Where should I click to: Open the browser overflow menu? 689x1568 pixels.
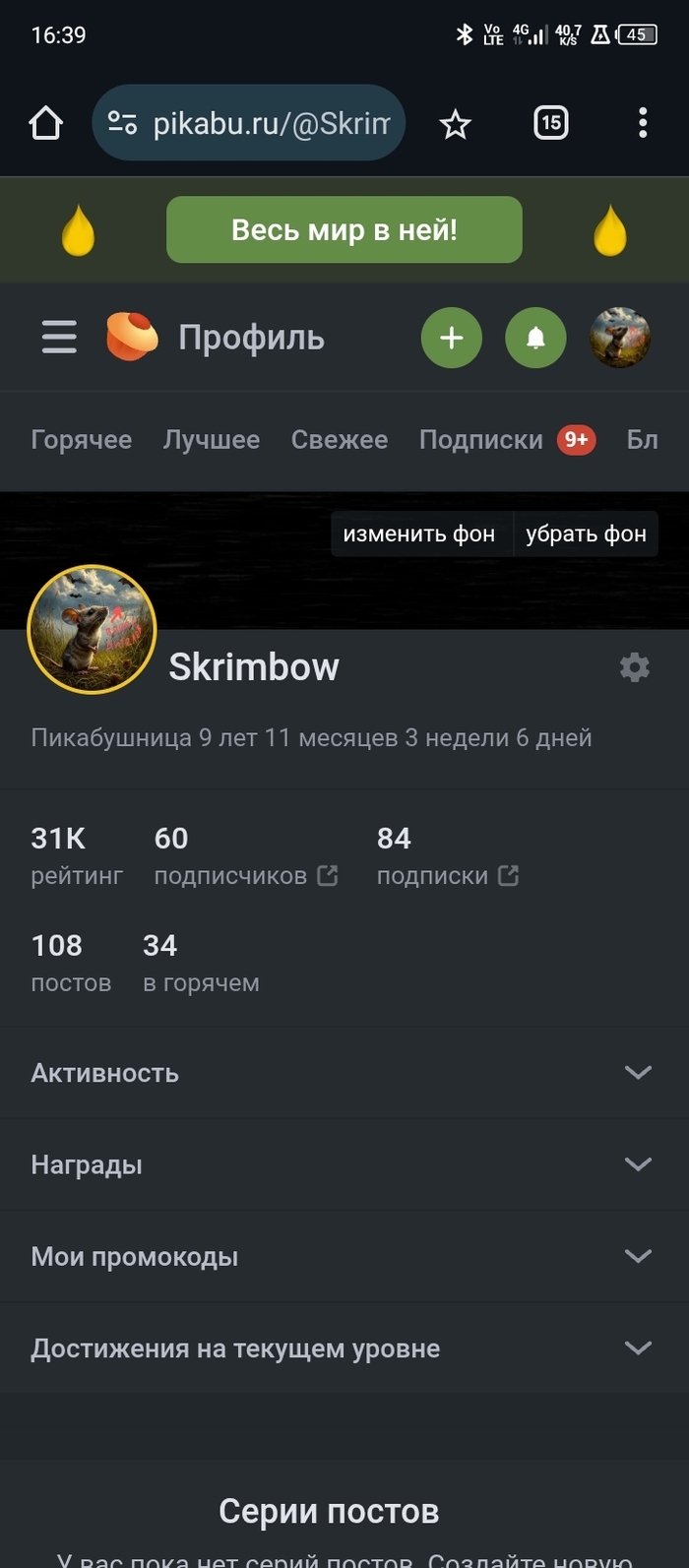click(x=642, y=123)
